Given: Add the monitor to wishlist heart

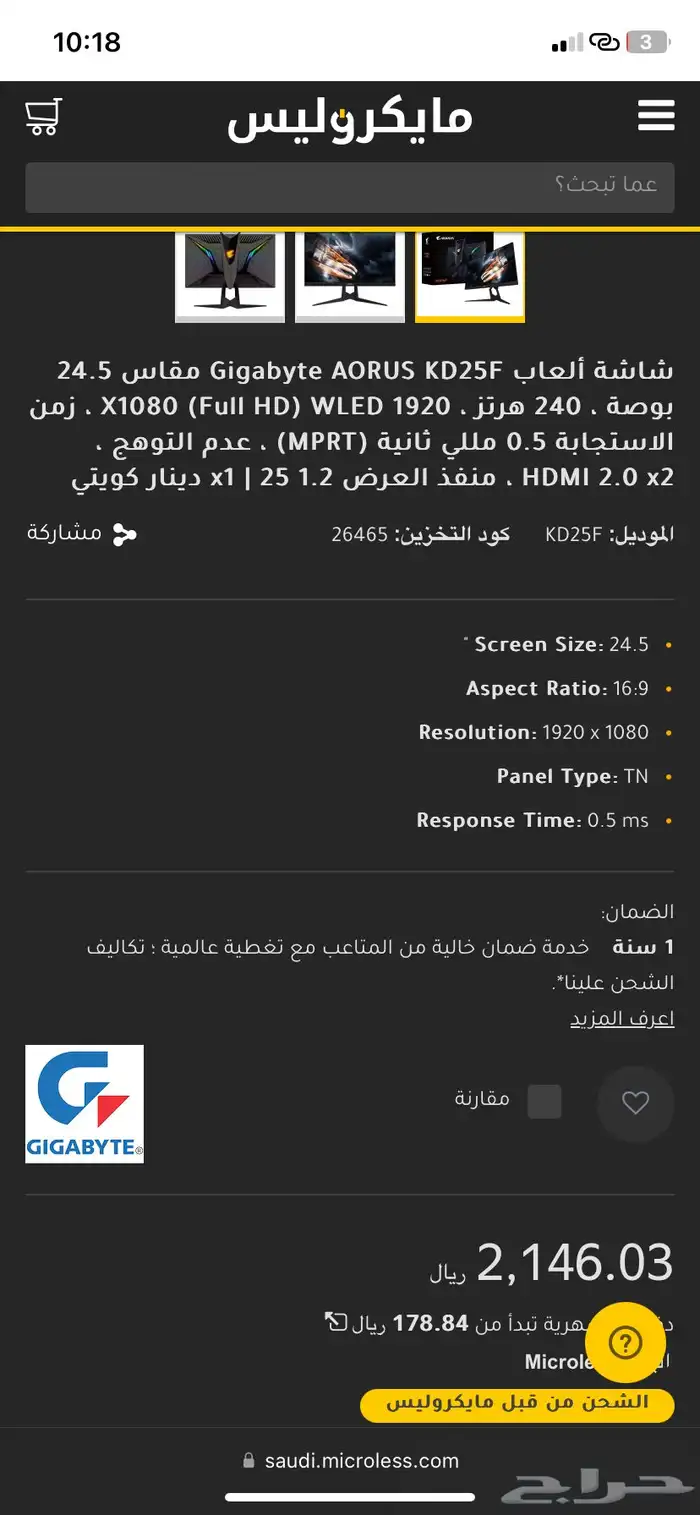Looking at the screenshot, I should point(635,1103).
